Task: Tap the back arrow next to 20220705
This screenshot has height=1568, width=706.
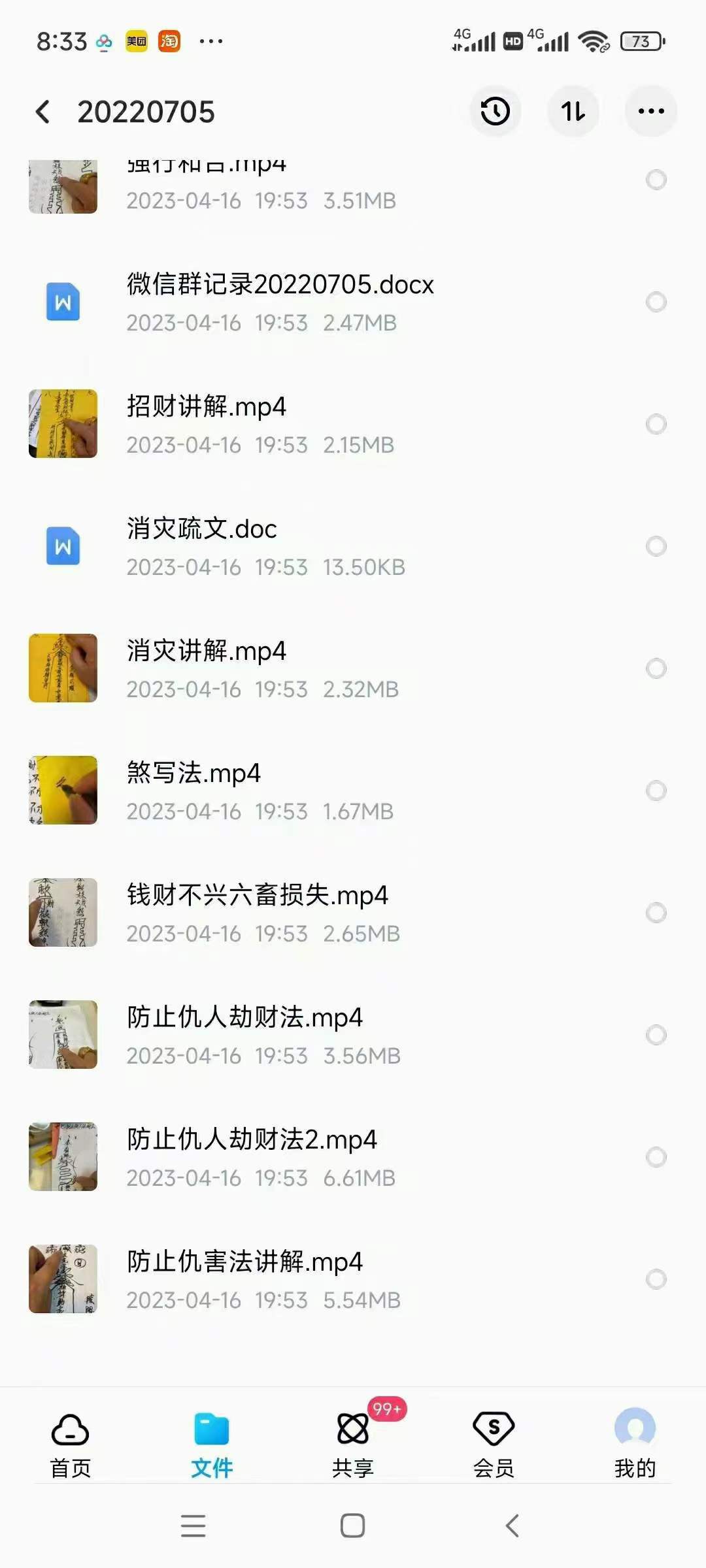Action: pyautogui.click(x=42, y=111)
